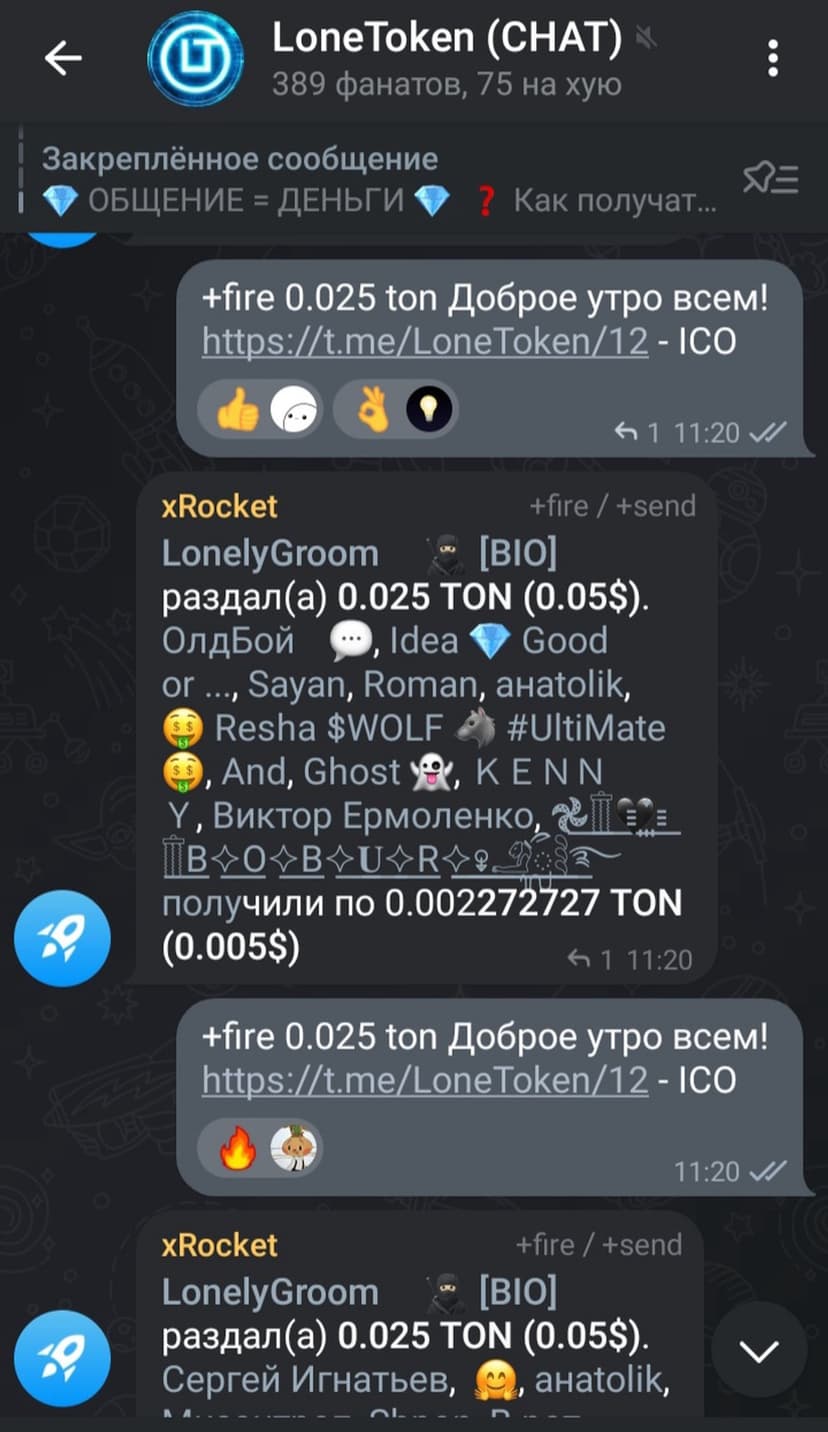Open the pinned messages list icon

coord(770,180)
